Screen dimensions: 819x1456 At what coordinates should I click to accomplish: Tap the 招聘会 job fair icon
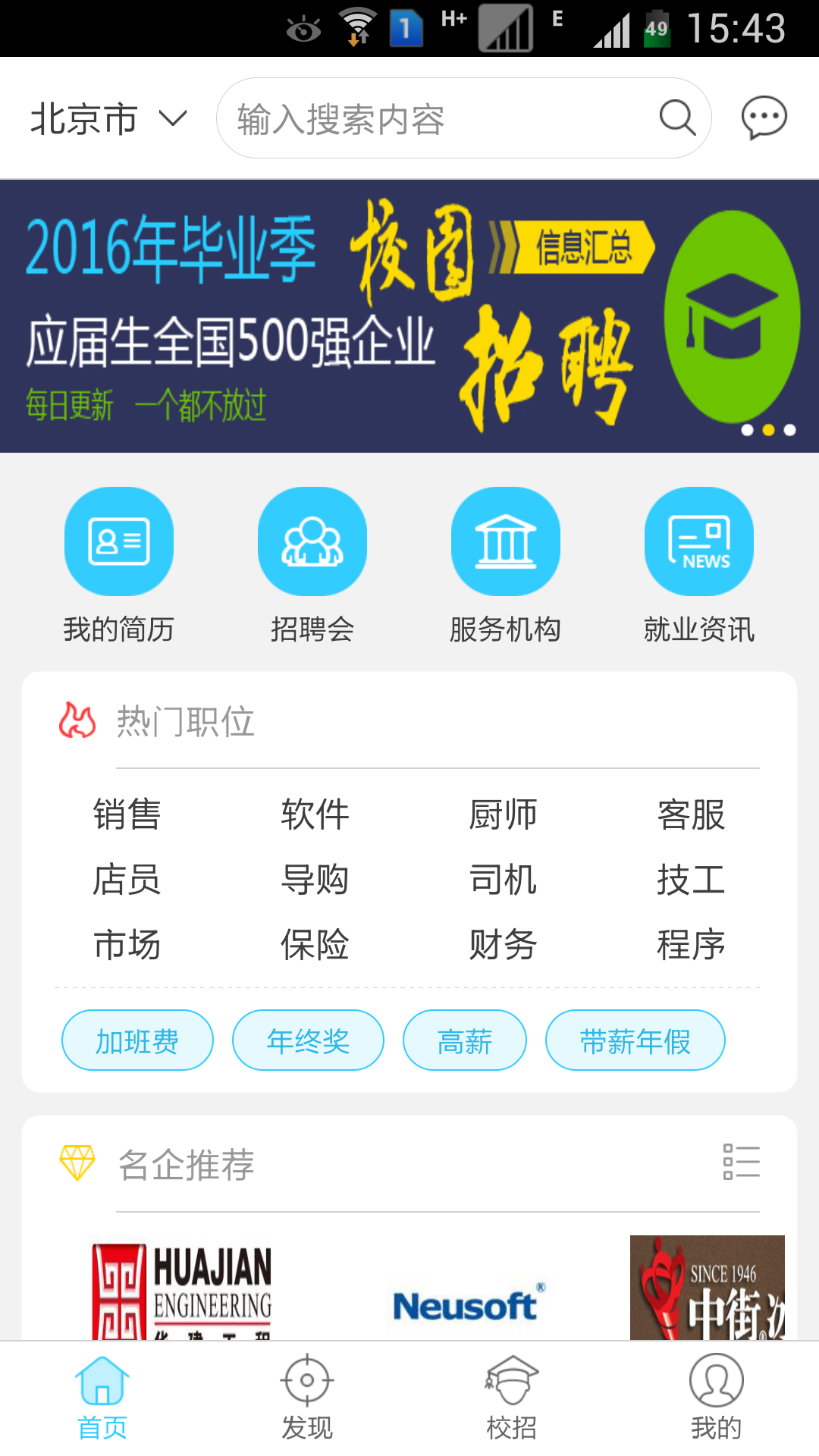point(312,540)
